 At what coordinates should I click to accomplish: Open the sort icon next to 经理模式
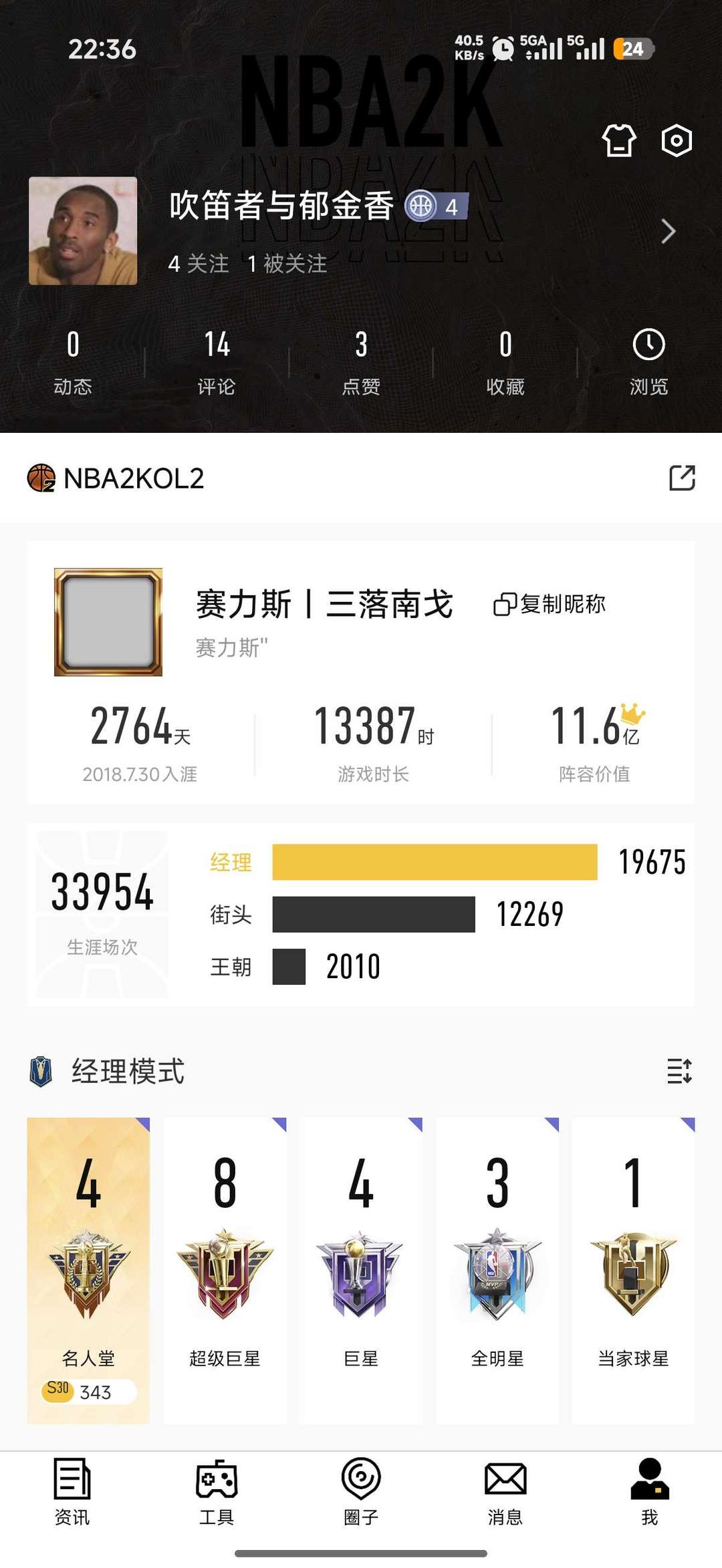681,1070
